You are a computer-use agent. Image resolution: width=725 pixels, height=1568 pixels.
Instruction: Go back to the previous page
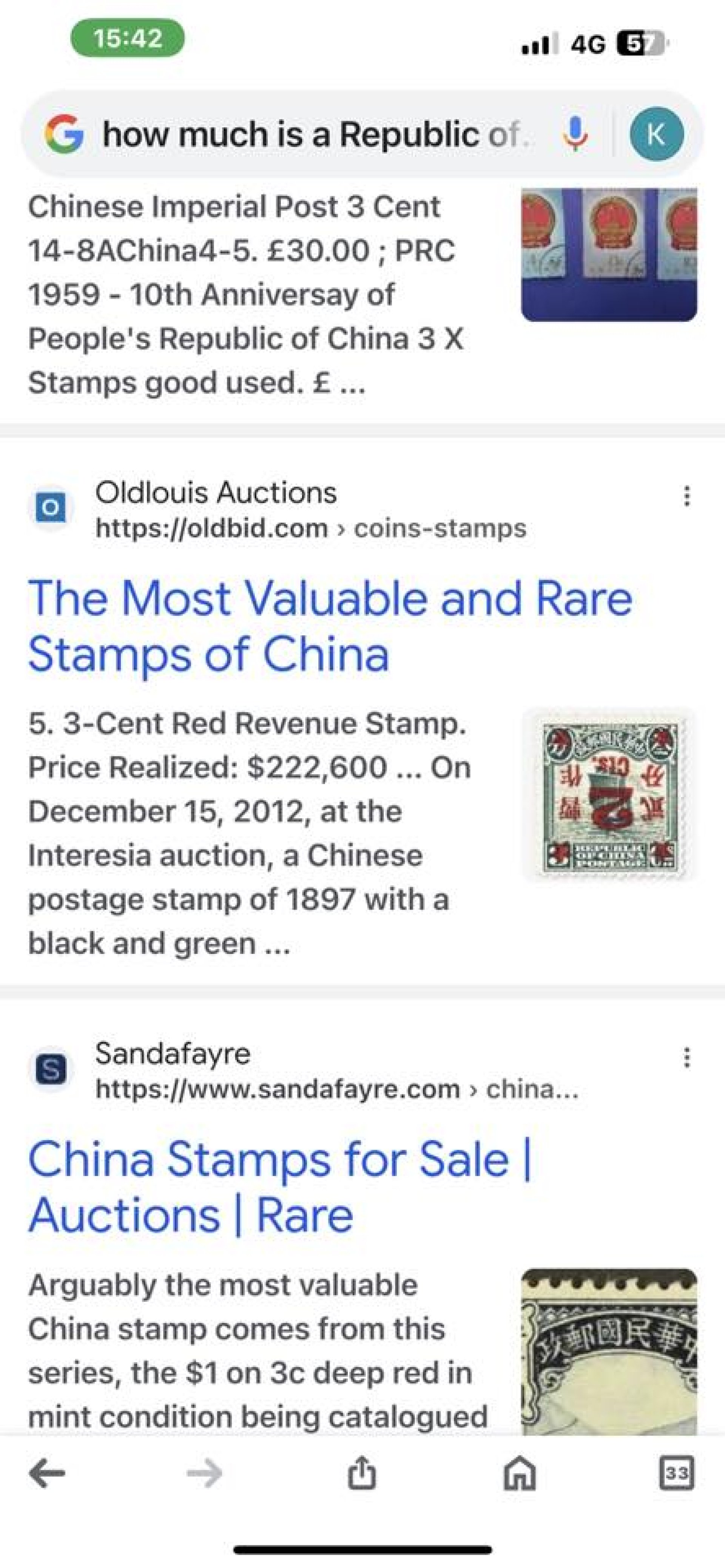47,1473
